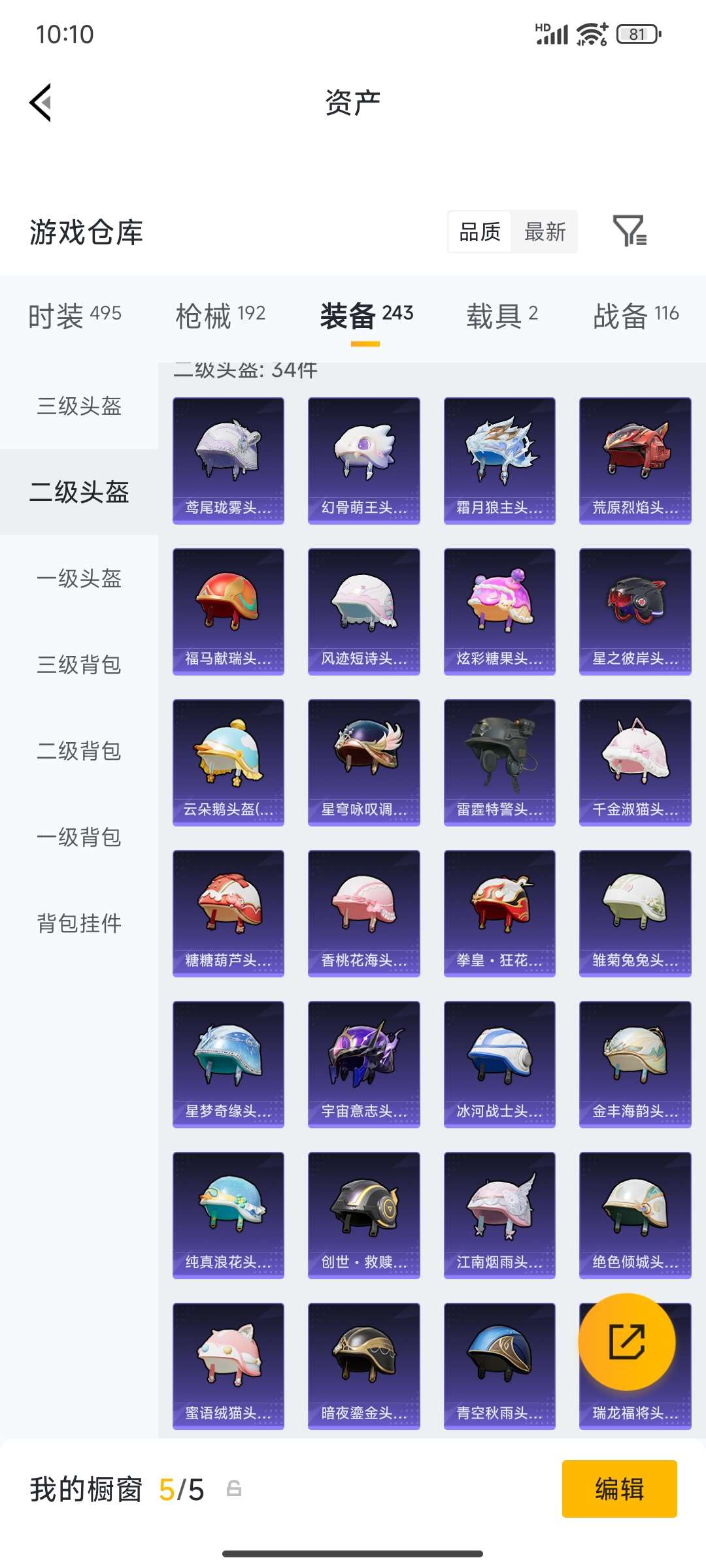Select the 雷霆特警头盔 helmet icon
706x1568 pixels.
pyautogui.click(x=499, y=761)
